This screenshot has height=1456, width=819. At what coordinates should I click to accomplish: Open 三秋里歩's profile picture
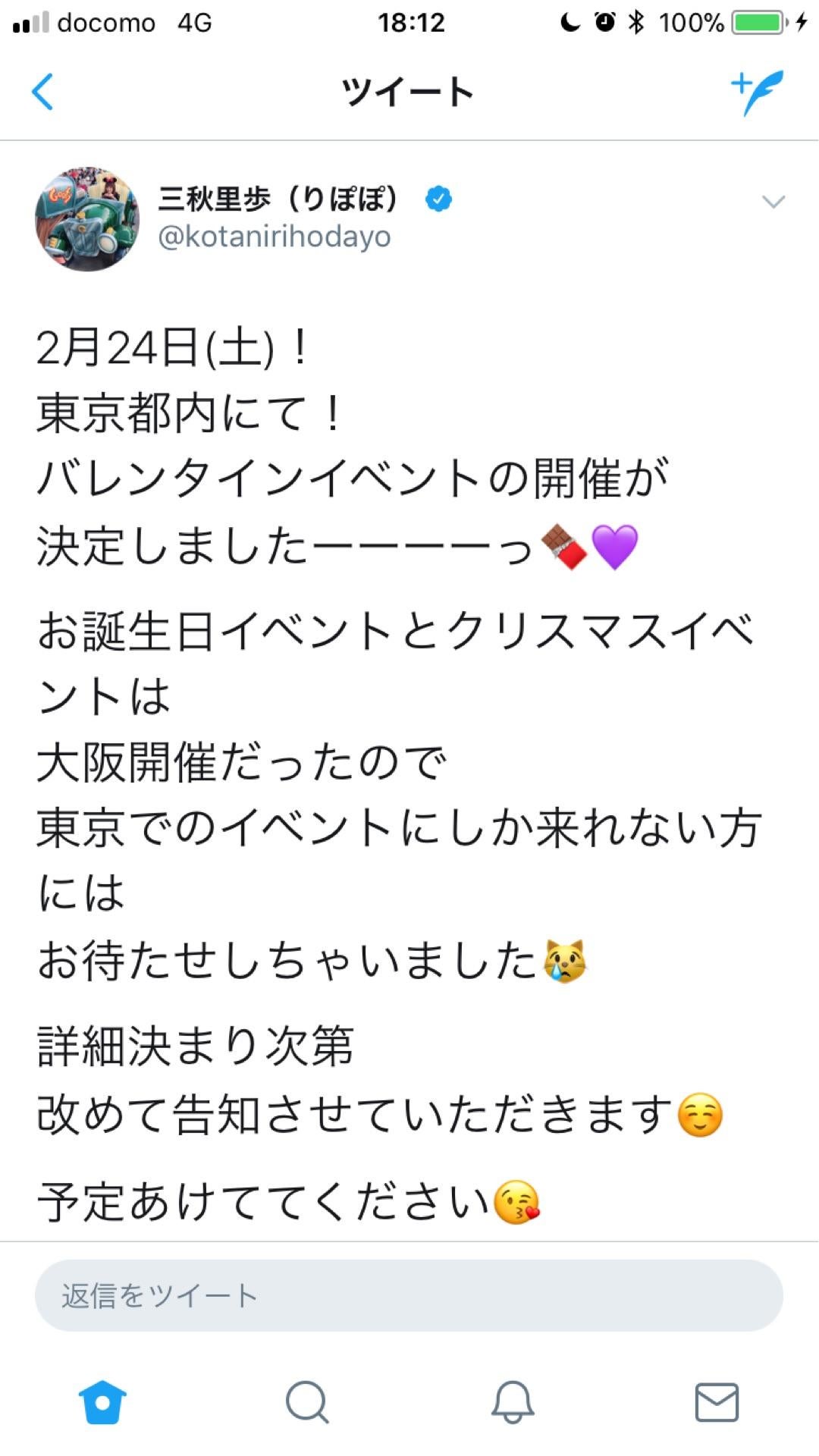[x=87, y=219]
